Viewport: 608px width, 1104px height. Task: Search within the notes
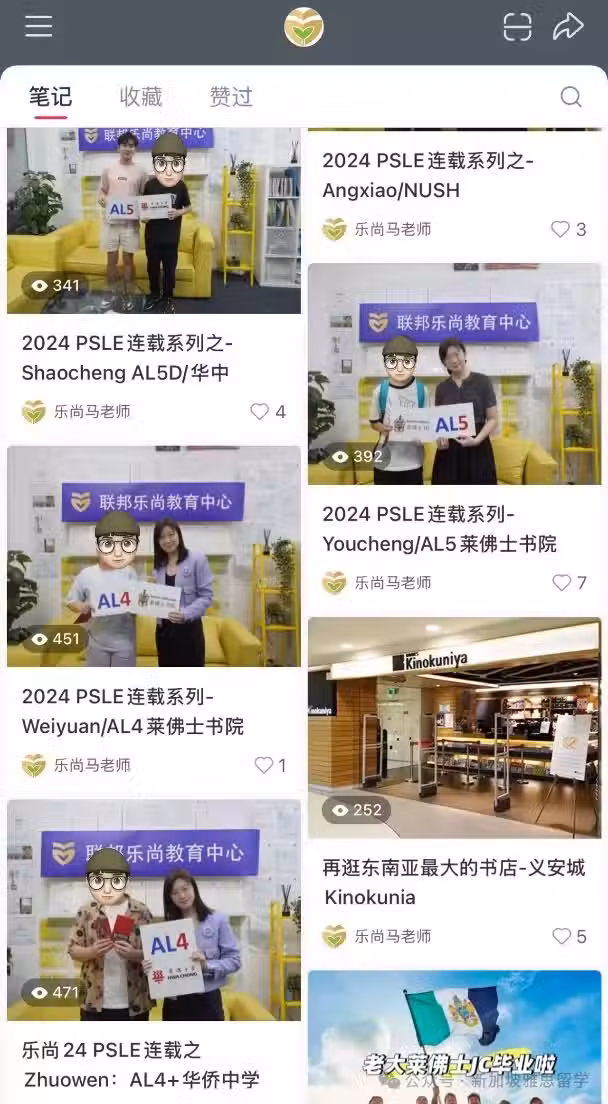[x=570, y=97]
